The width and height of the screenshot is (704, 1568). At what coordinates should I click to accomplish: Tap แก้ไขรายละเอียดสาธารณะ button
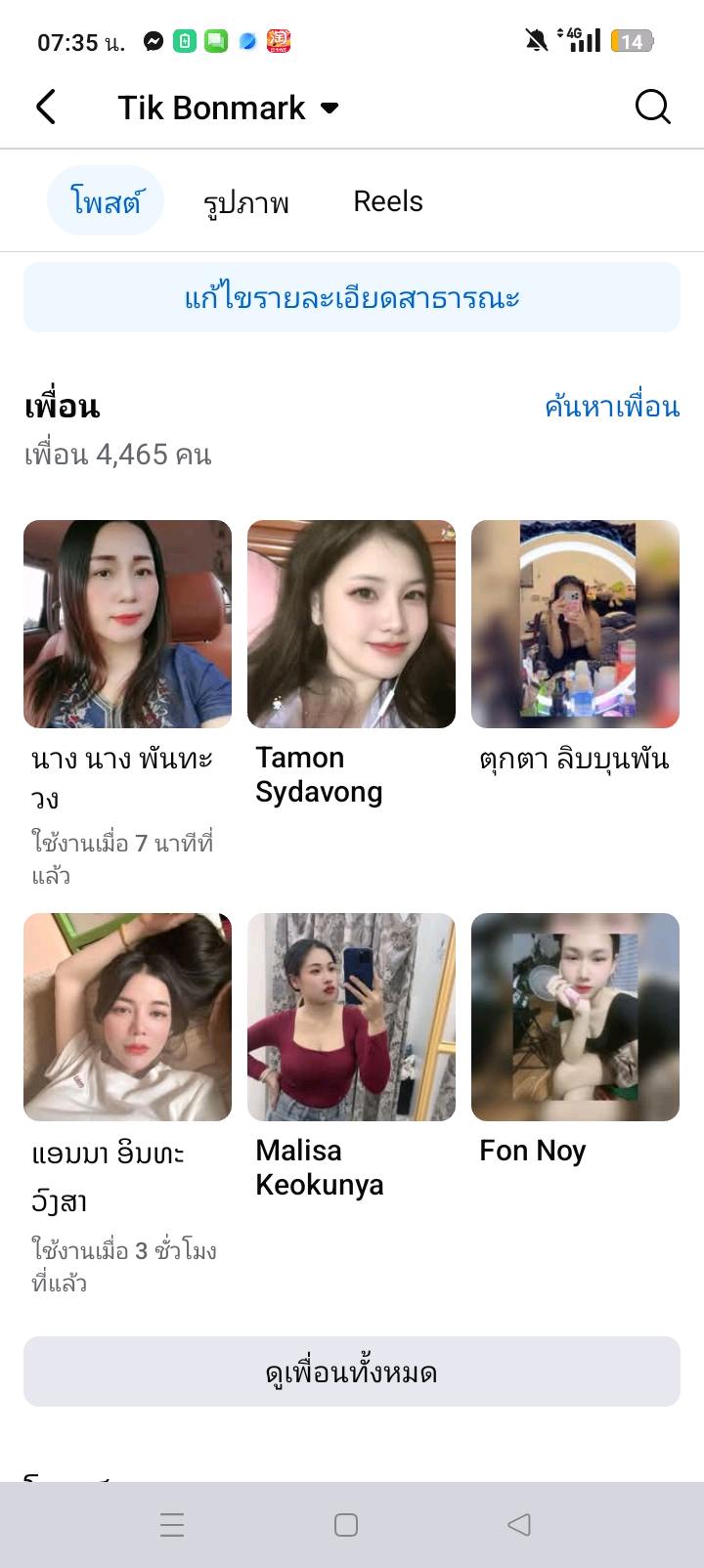tap(352, 297)
